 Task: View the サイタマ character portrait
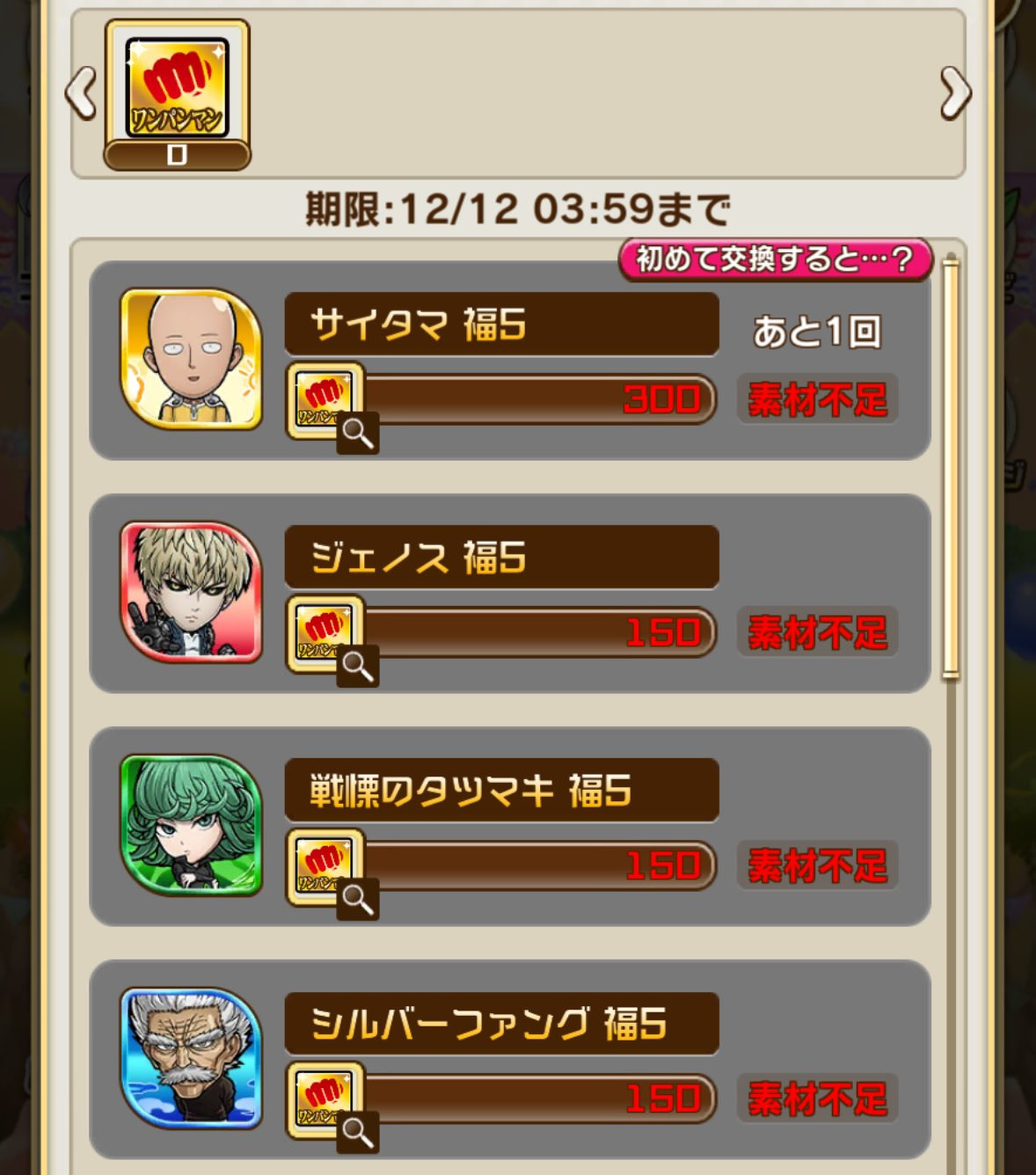click(x=192, y=359)
